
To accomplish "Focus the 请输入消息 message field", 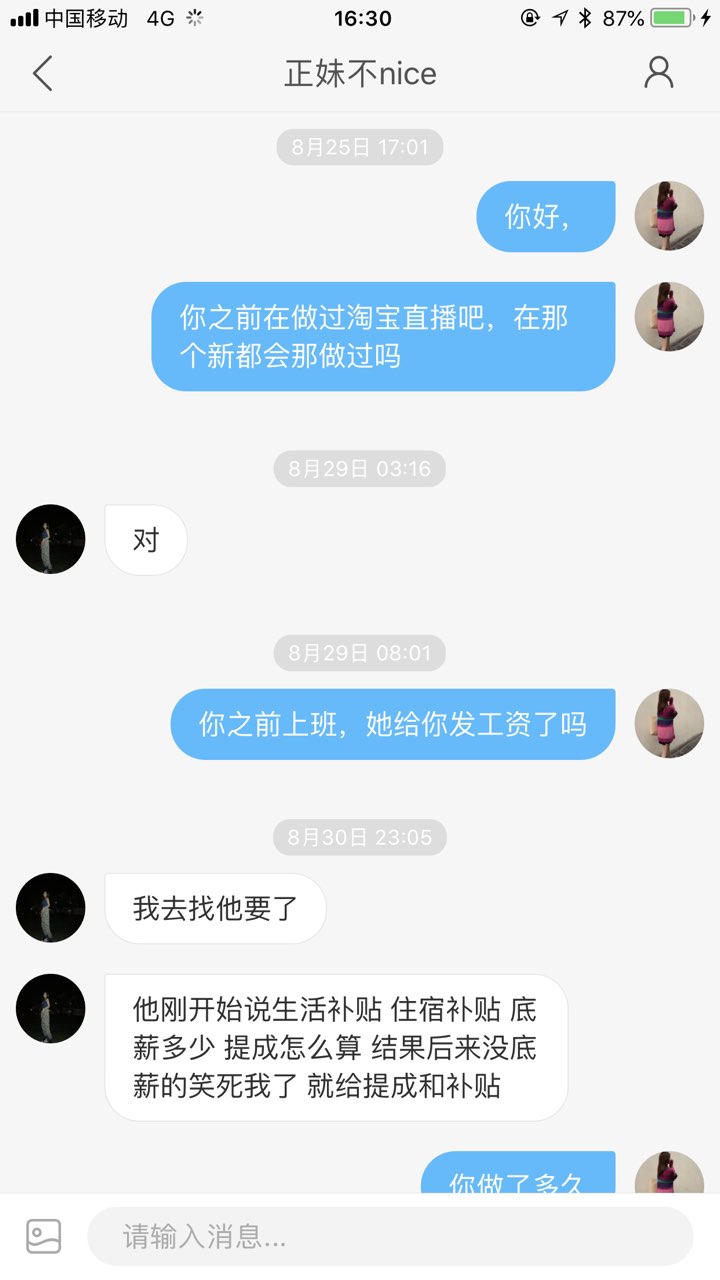I will tap(390, 1236).
